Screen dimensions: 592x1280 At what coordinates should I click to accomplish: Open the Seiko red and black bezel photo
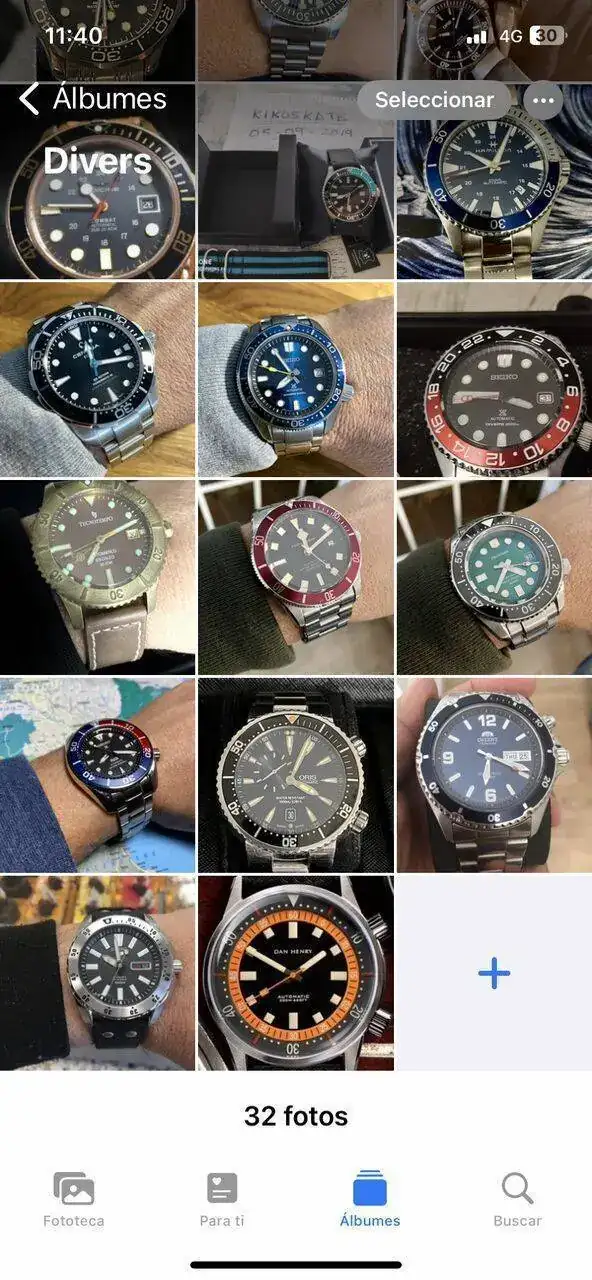[x=494, y=379]
